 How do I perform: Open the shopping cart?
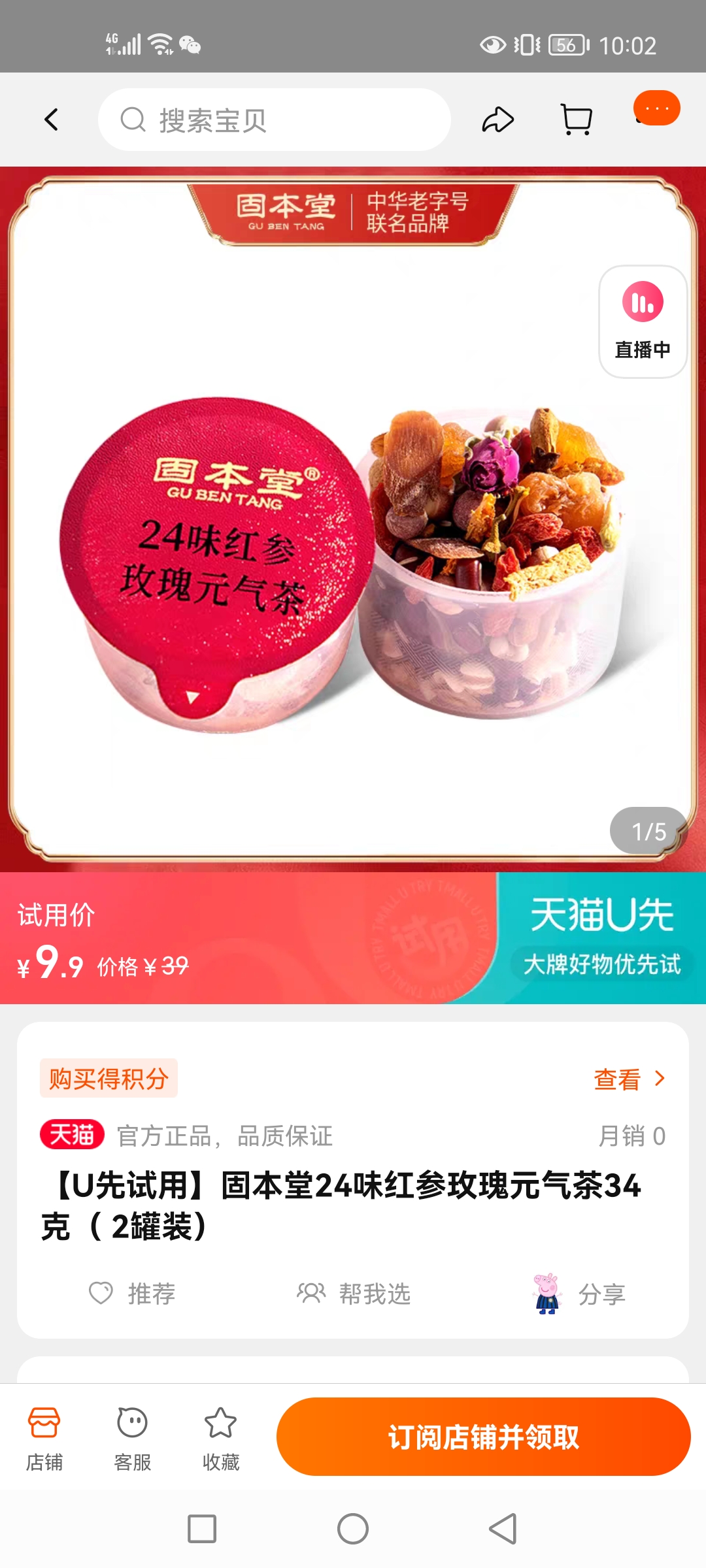577,120
